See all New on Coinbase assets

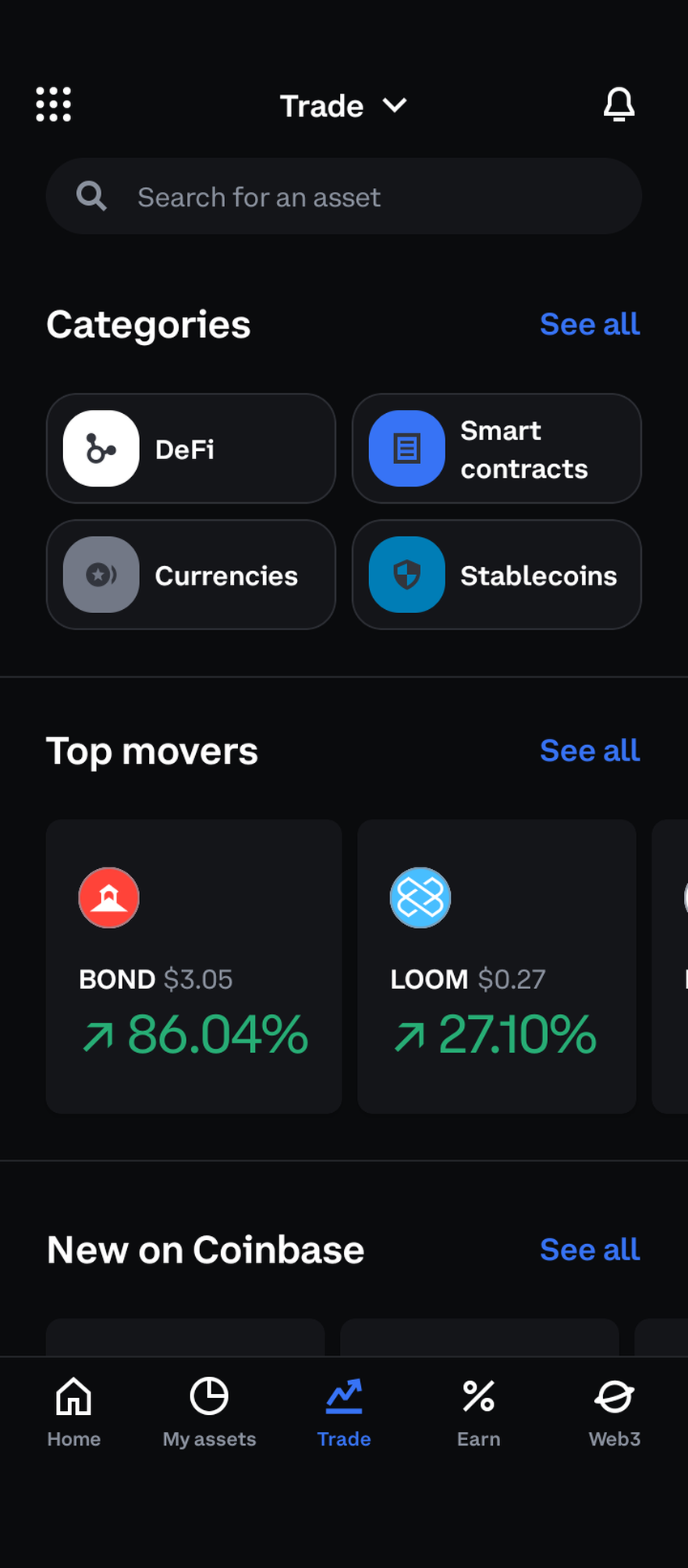(589, 1250)
